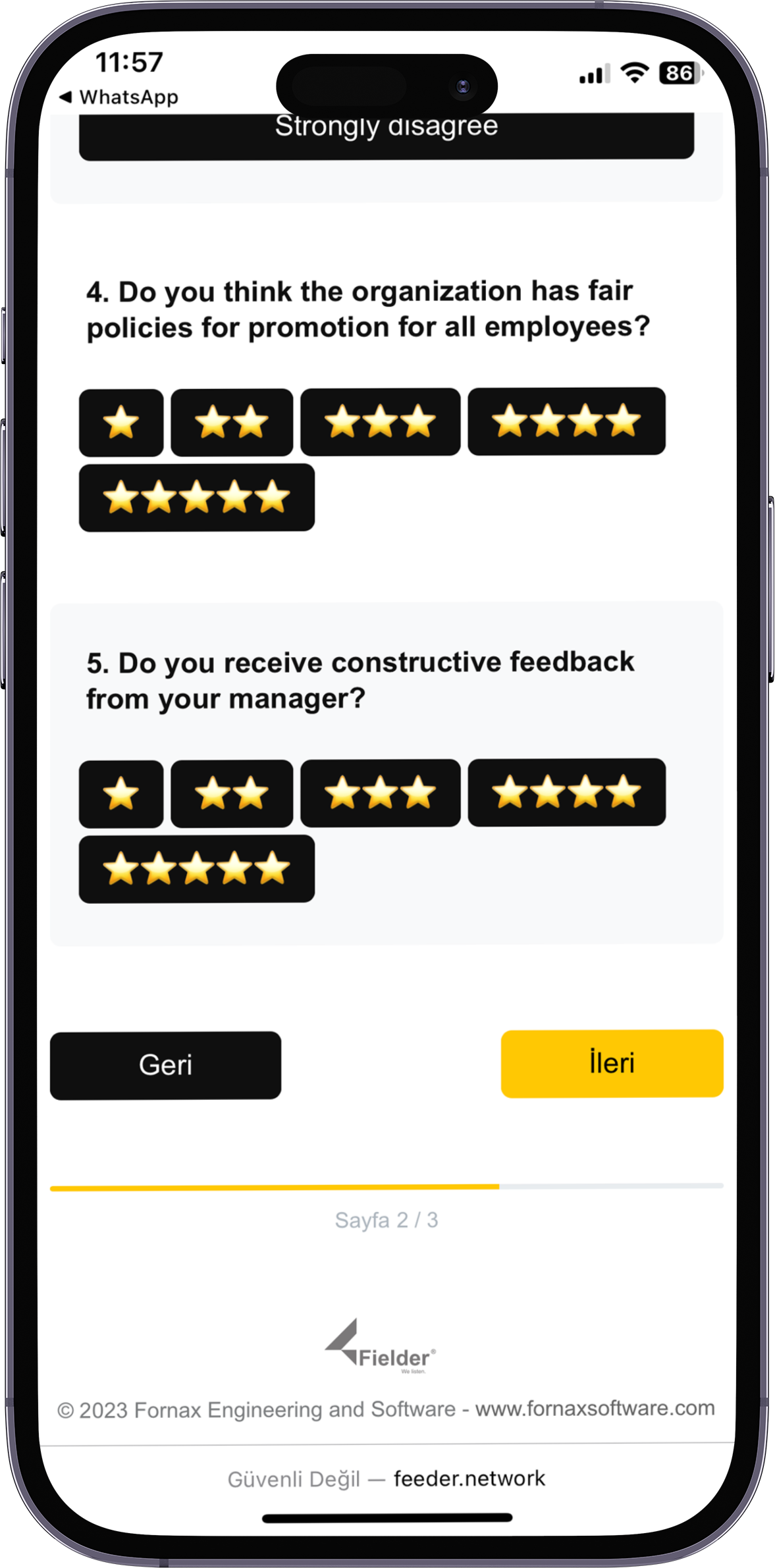Rate question 5 with one star
775x1568 pixels.
[121, 794]
